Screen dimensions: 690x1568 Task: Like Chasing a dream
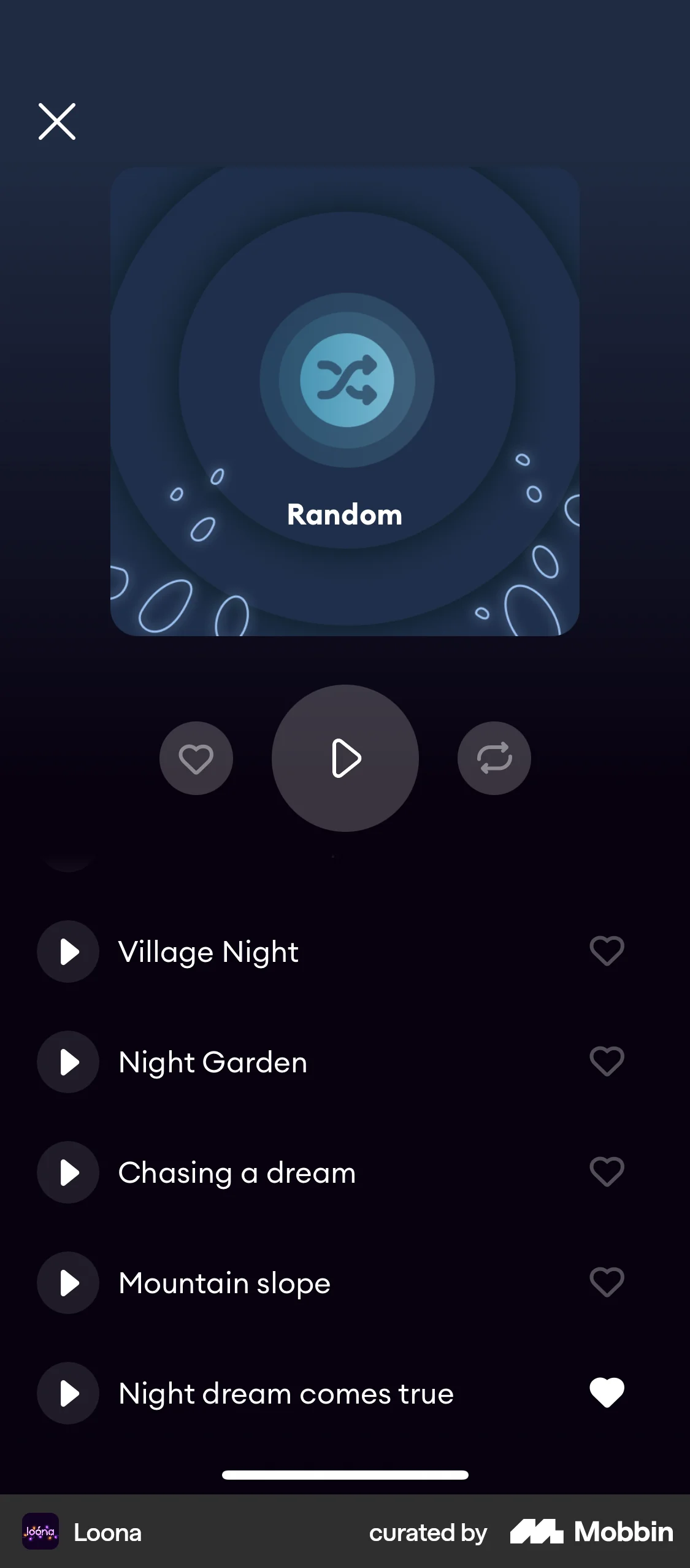coord(607,1172)
